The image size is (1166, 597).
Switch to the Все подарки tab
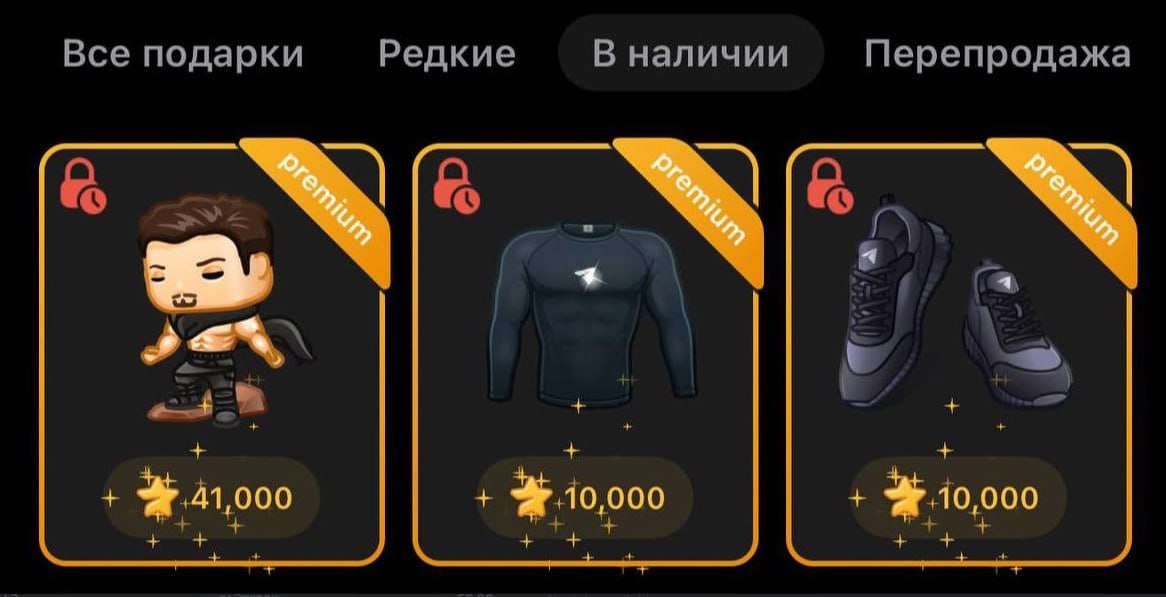183,53
